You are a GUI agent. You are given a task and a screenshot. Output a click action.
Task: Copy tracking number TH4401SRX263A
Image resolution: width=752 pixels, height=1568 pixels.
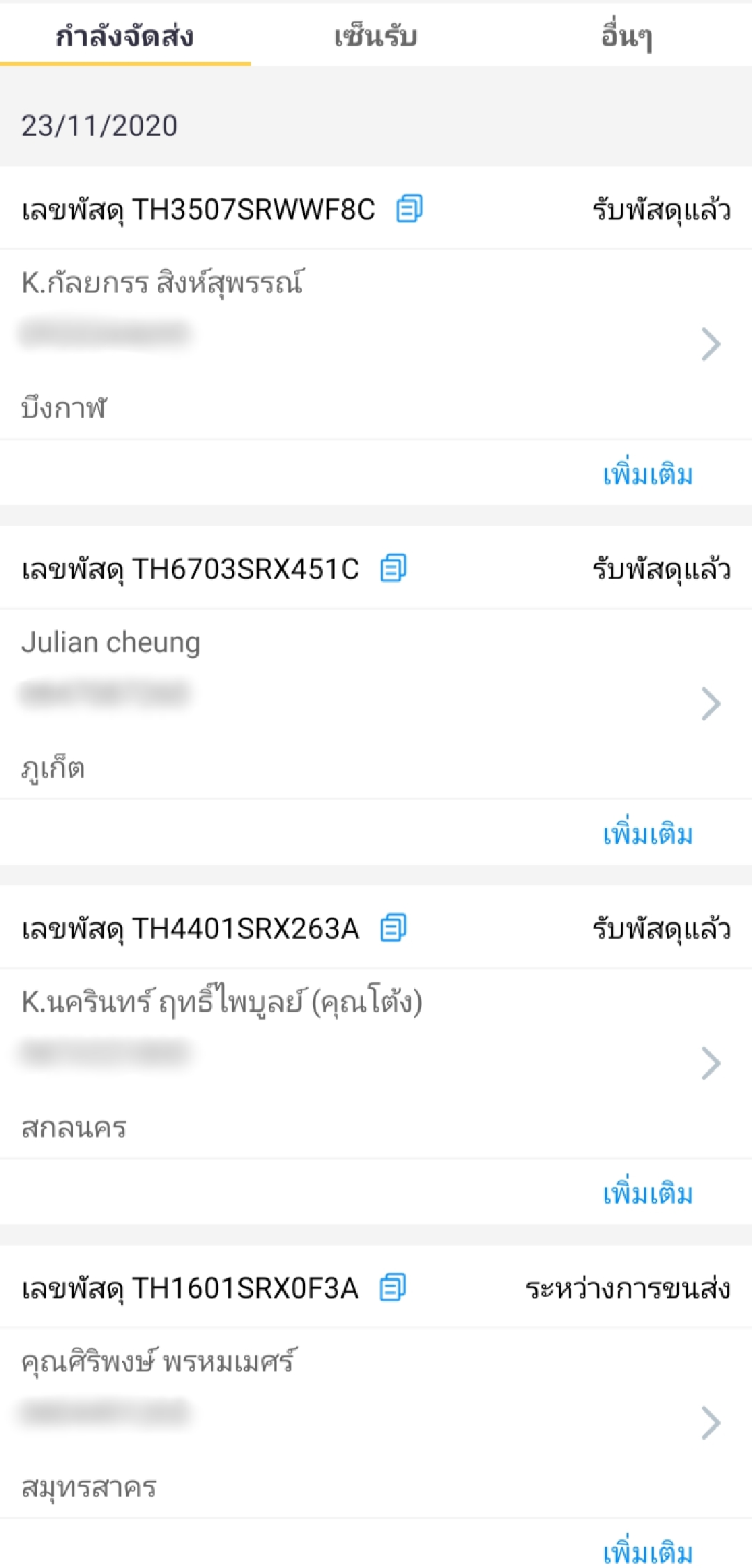pyautogui.click(x=394, y=928)
